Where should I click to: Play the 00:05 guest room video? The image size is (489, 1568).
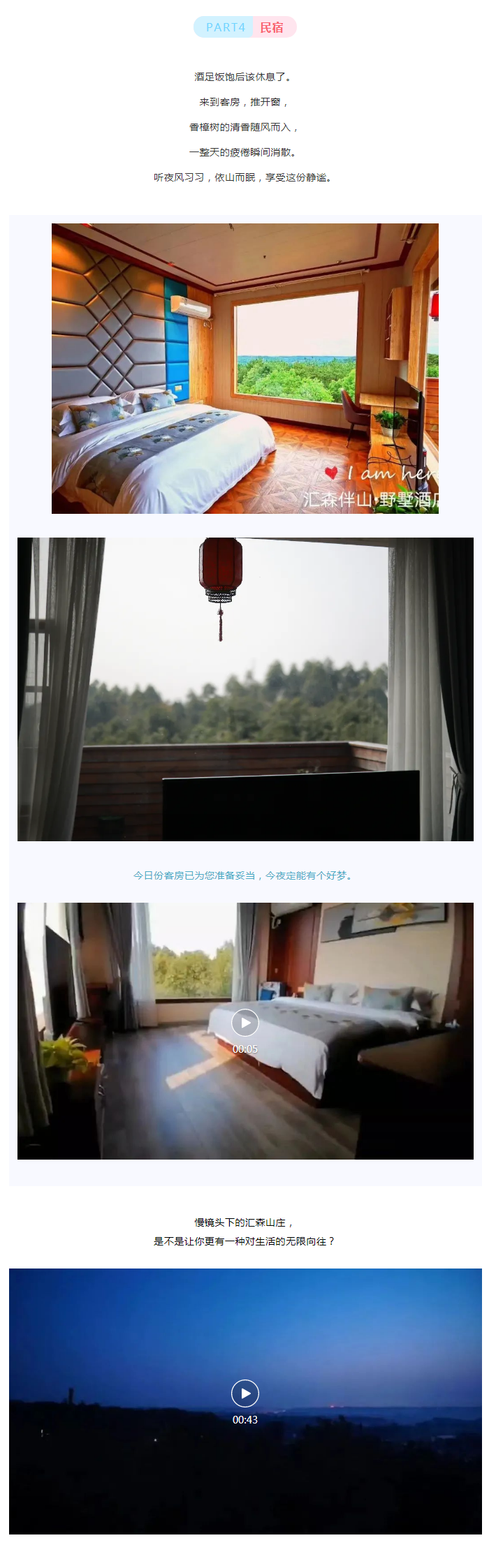(245, 1023)
